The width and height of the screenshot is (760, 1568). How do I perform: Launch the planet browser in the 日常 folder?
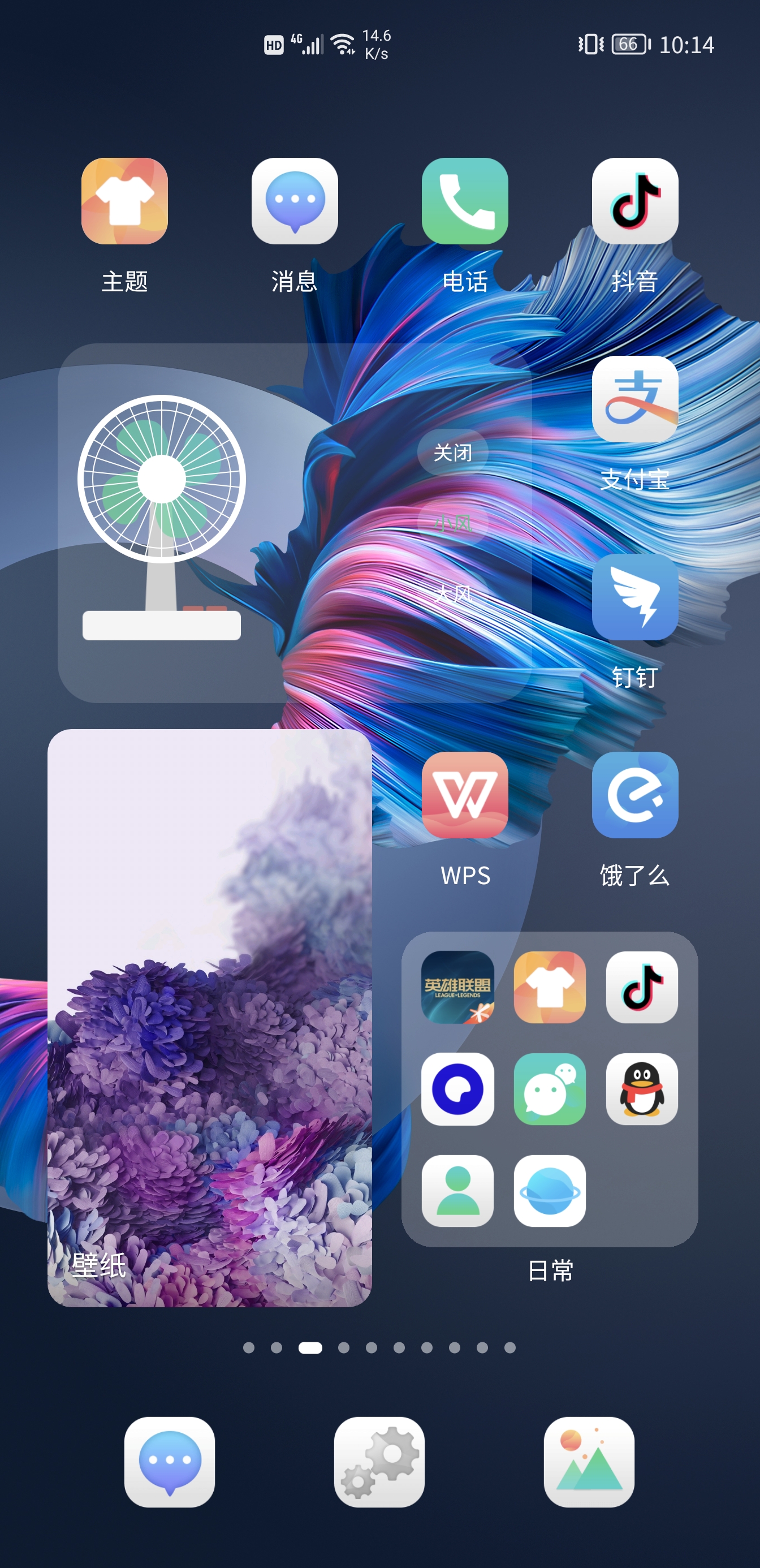550,1191
